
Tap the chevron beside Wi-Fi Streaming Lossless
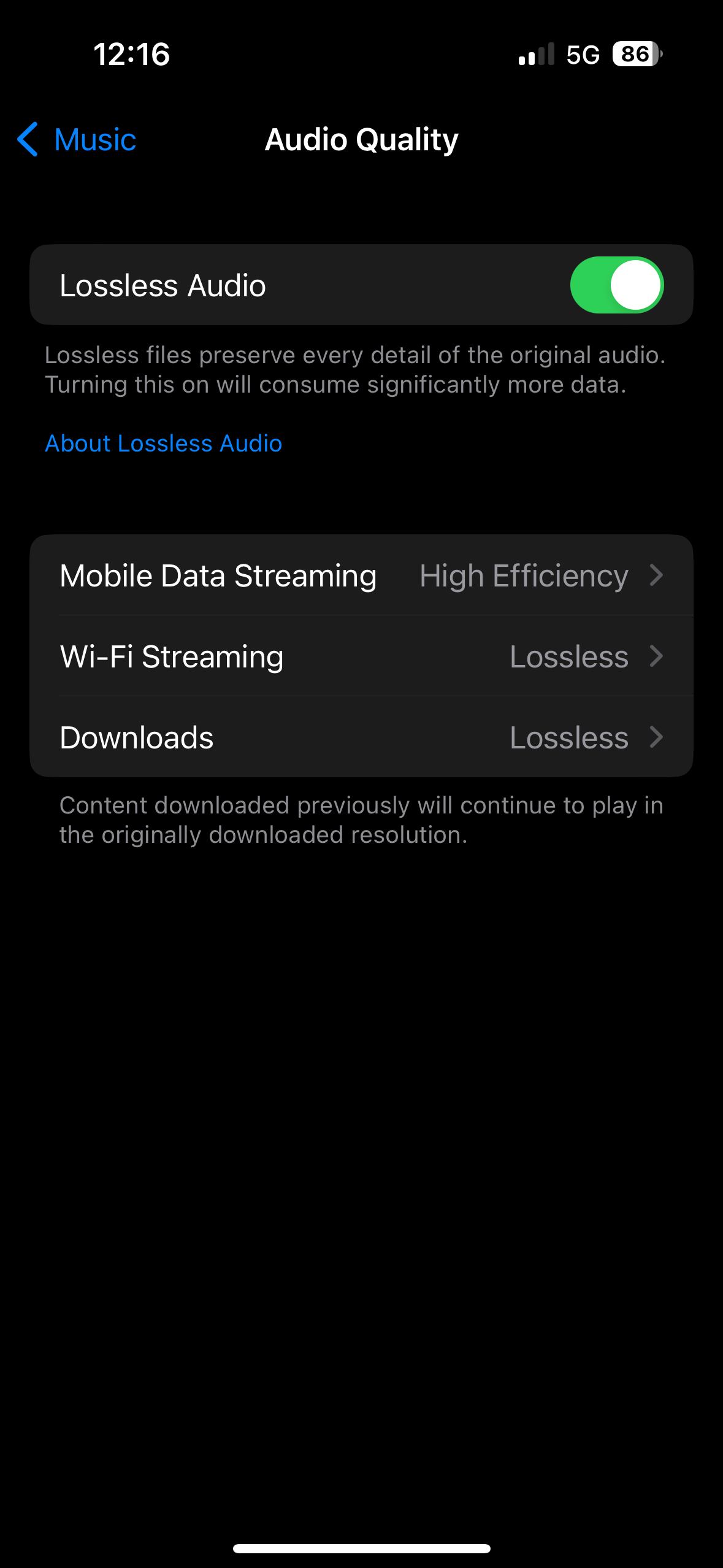(657, 656)
